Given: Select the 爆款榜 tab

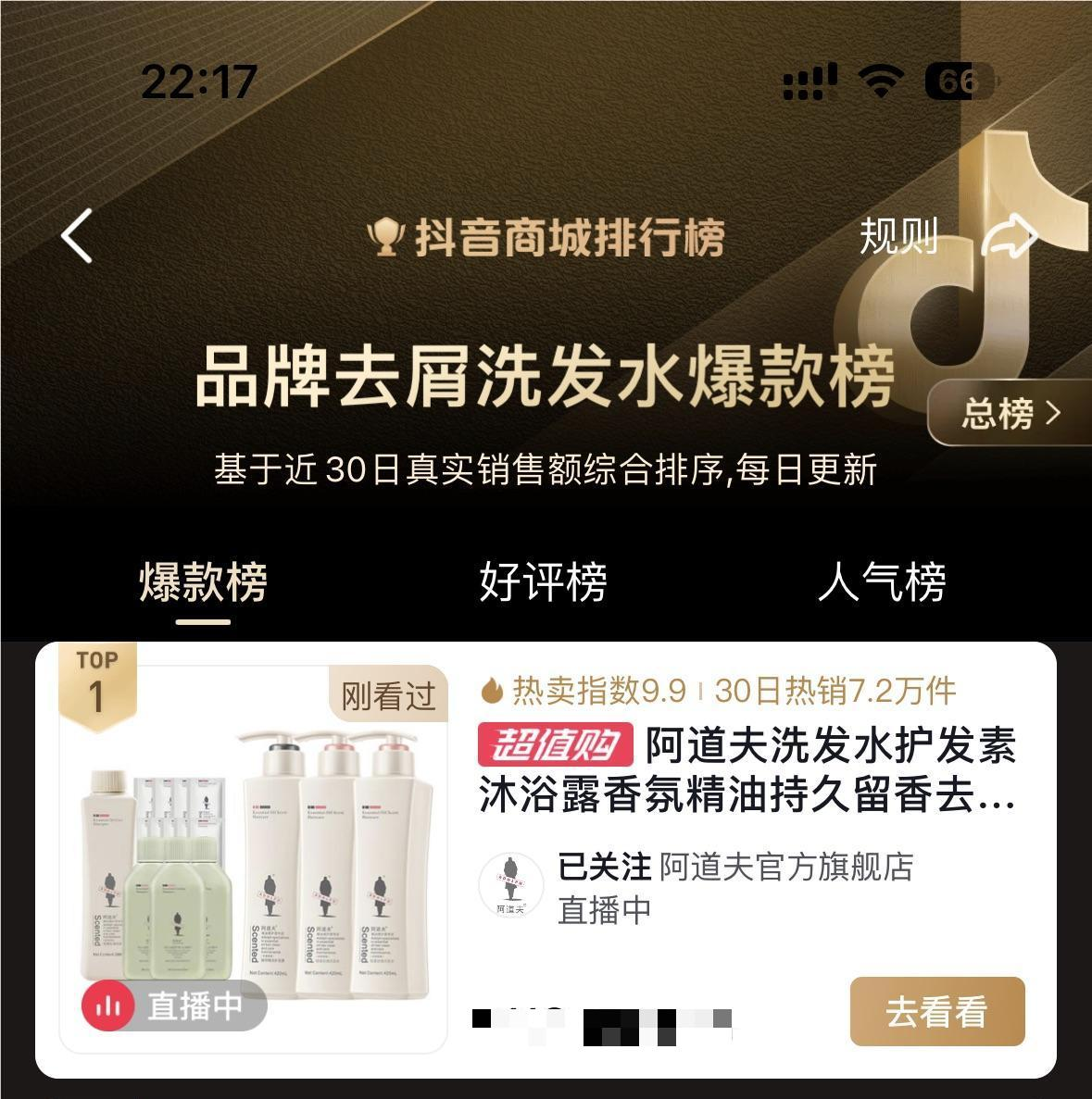Looking at the screenshot, I should [x=203, y=582].
